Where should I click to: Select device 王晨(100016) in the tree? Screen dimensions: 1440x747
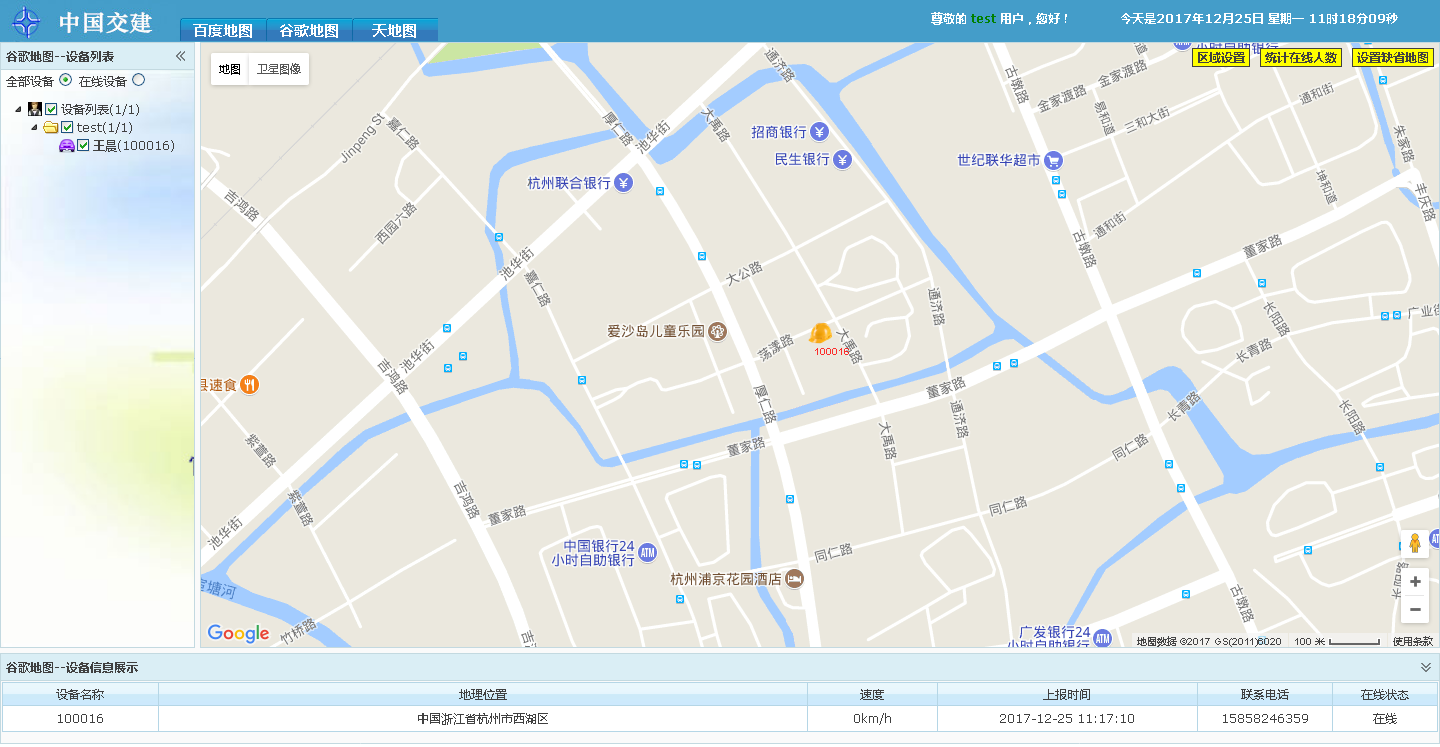coord(133,146)
